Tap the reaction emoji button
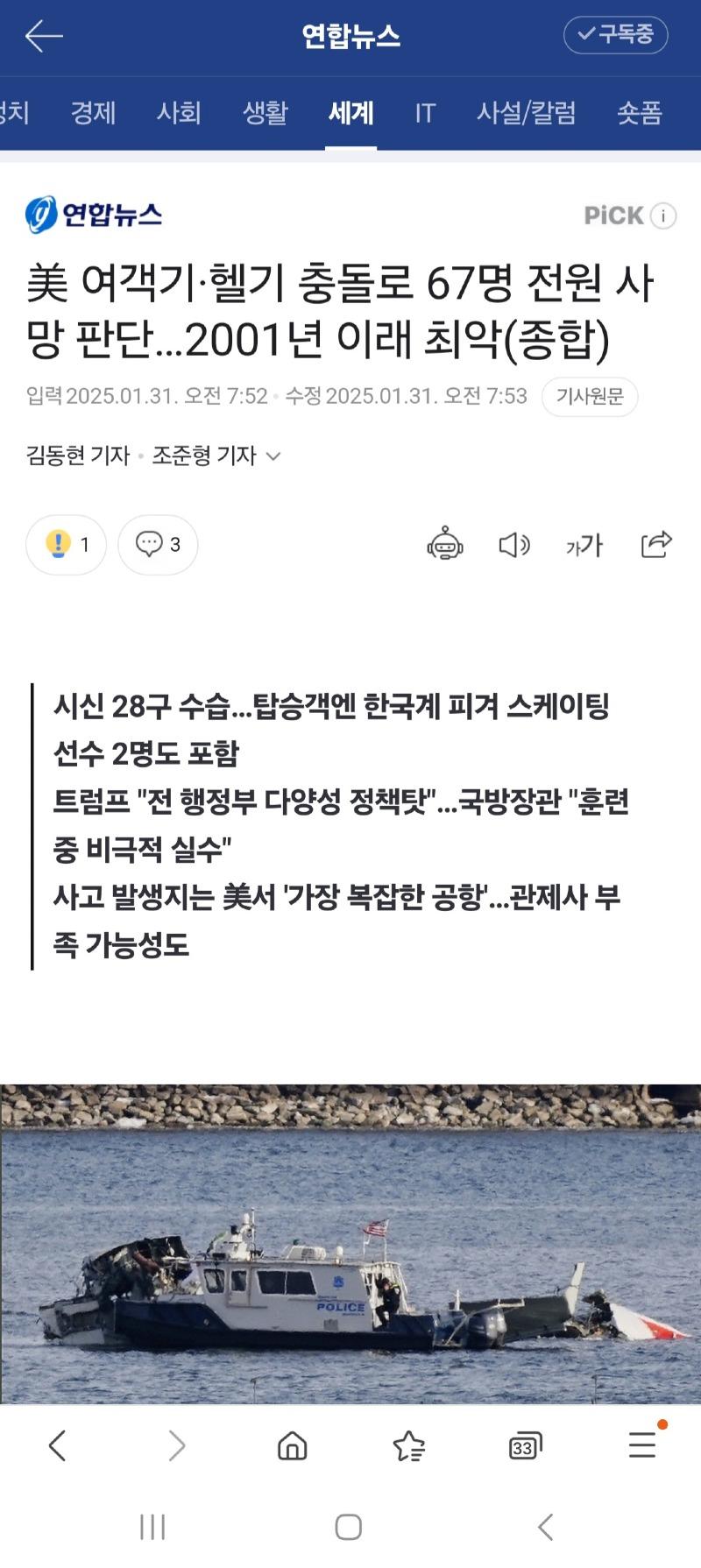This screenshot has height=1568, width=701. (67, 545)
